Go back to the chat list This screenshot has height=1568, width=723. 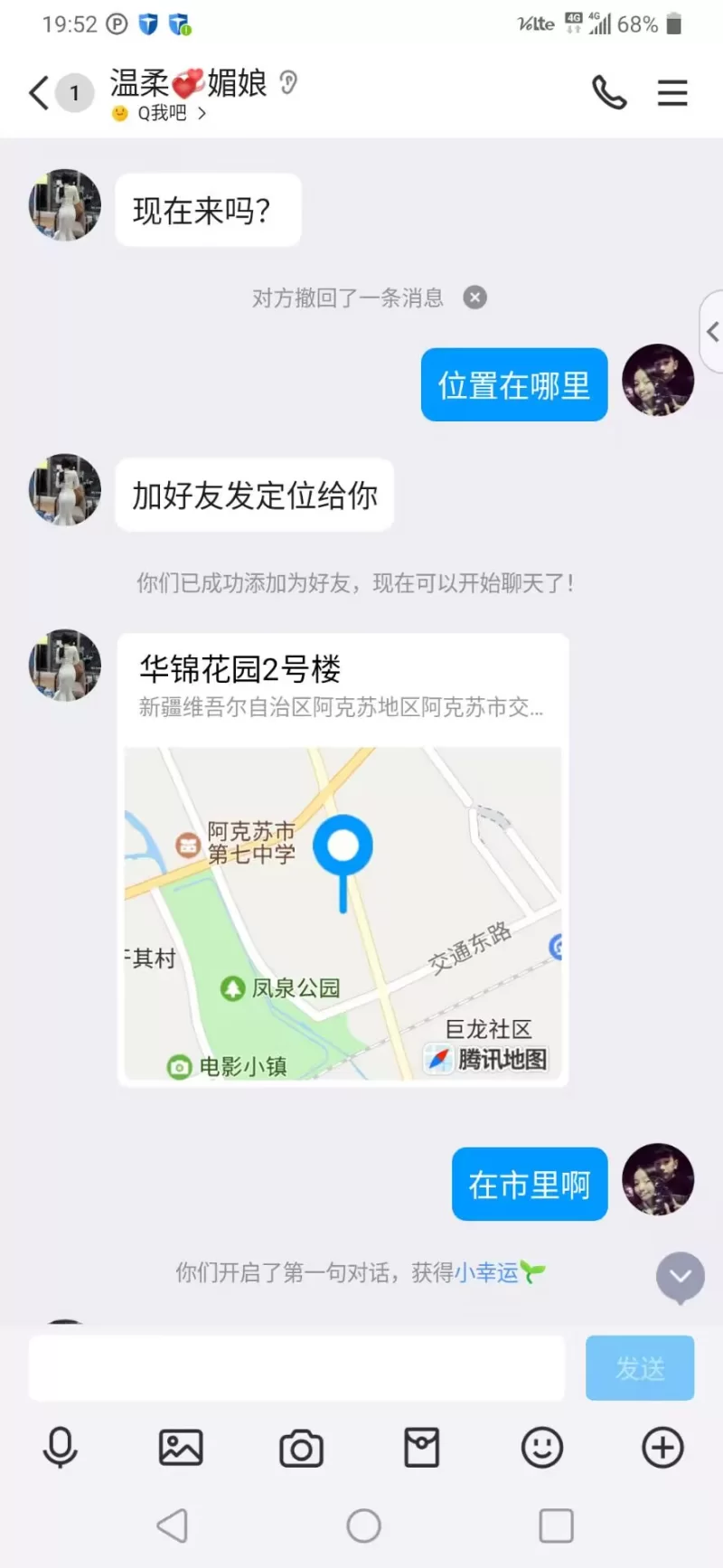point(39,93)
